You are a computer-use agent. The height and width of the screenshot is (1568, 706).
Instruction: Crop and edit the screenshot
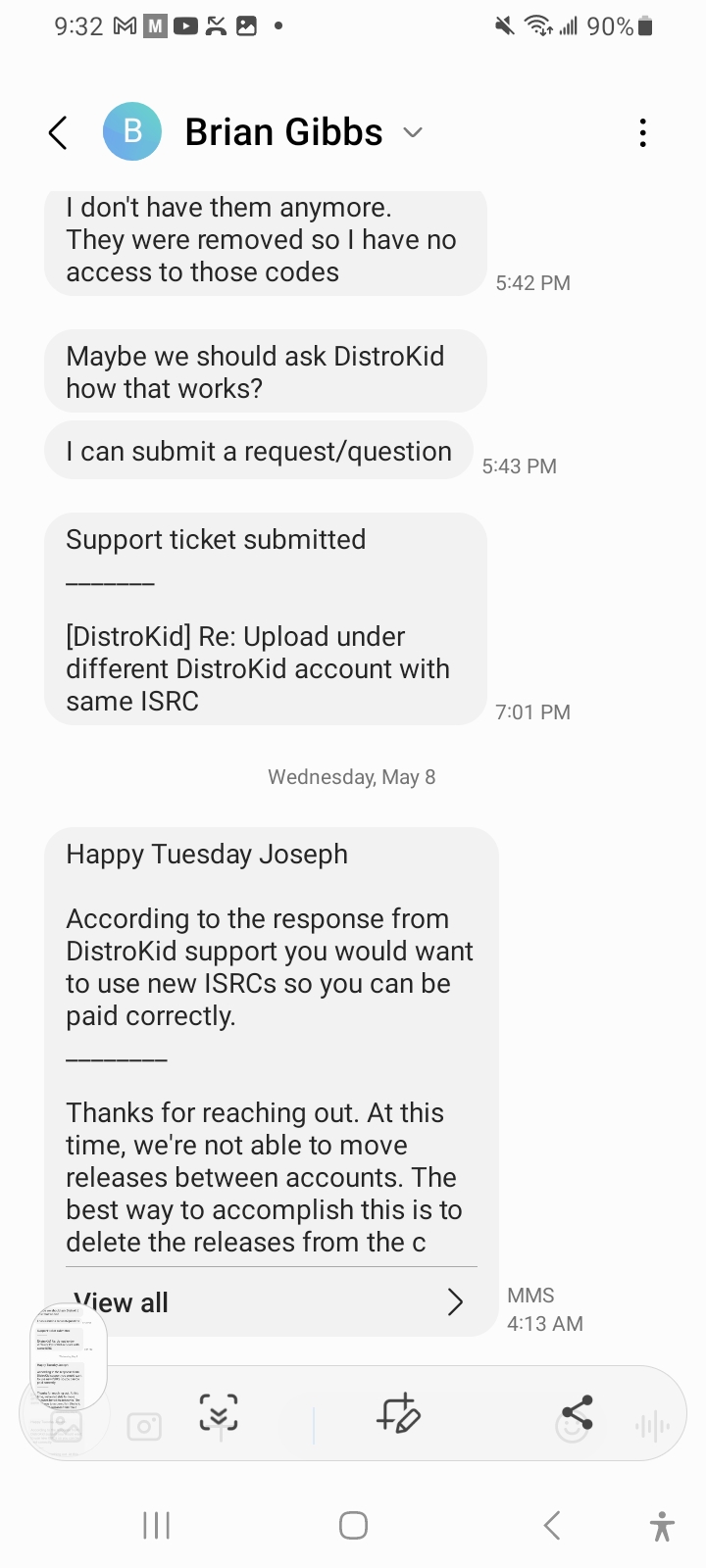(398, 1413)
